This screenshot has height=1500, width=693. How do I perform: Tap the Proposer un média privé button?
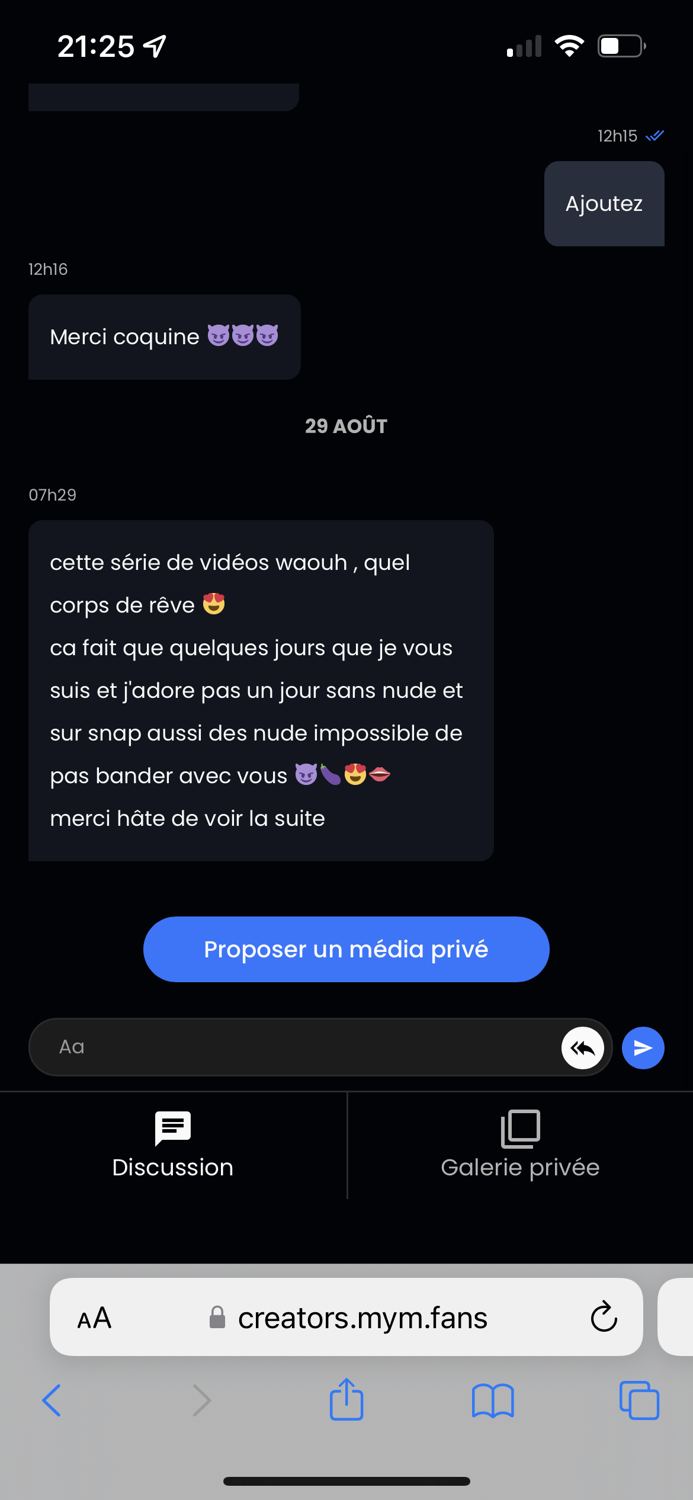coord(346,949)
